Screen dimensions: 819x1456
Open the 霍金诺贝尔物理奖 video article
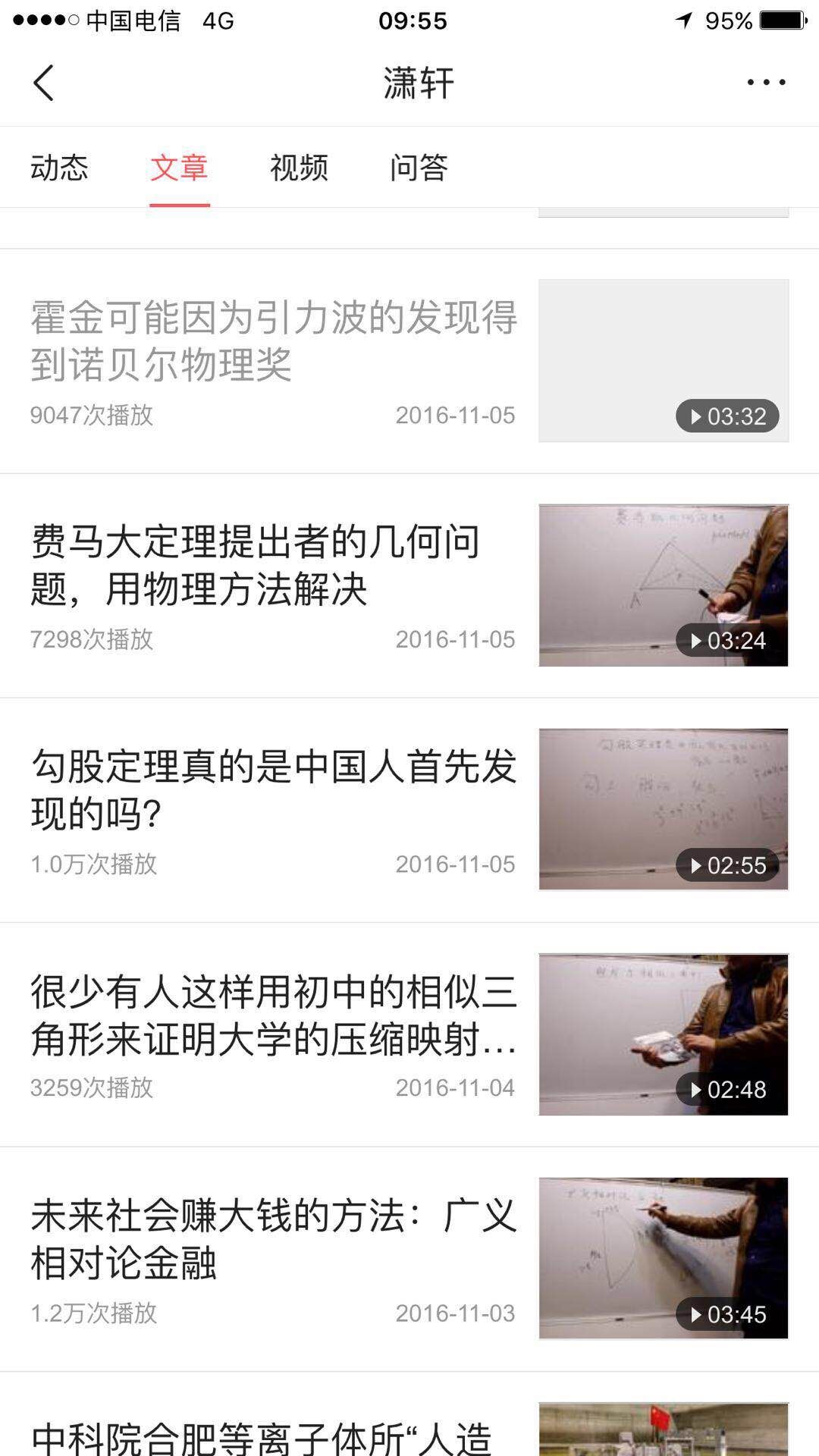pyautogui.click(x=273, y=343)
